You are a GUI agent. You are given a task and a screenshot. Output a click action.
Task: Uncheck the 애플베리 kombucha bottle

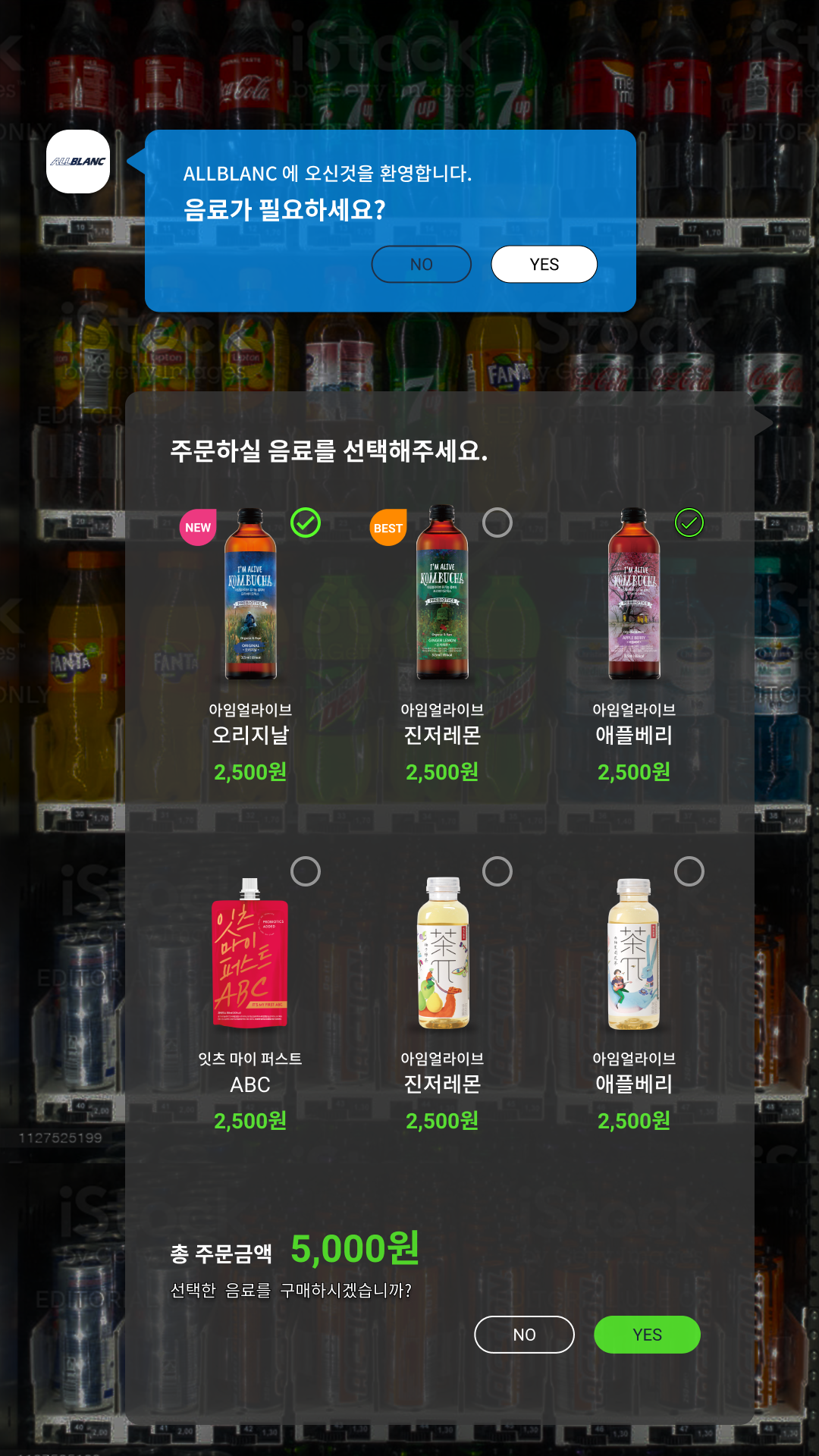(689, 522)
